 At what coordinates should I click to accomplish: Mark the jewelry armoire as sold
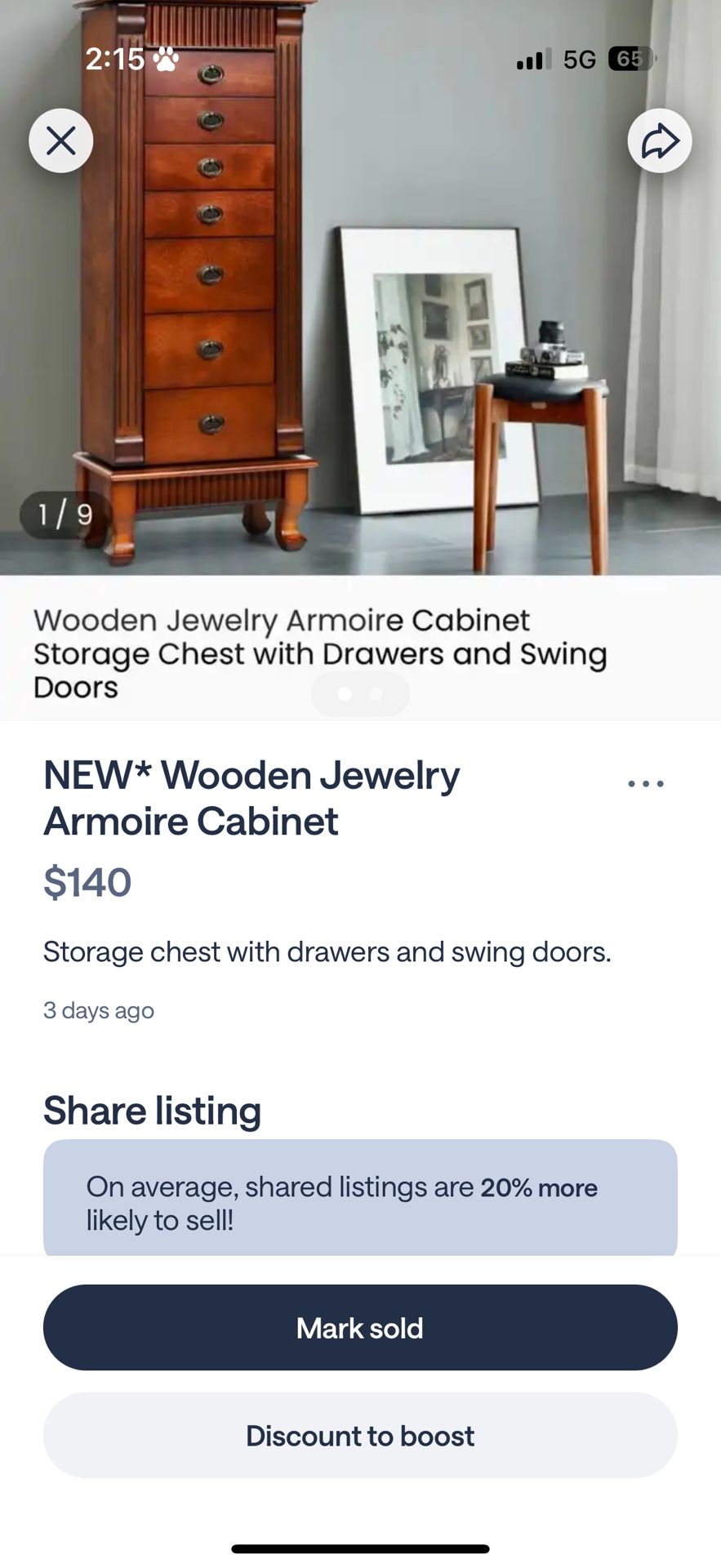tap(360, 1328)
